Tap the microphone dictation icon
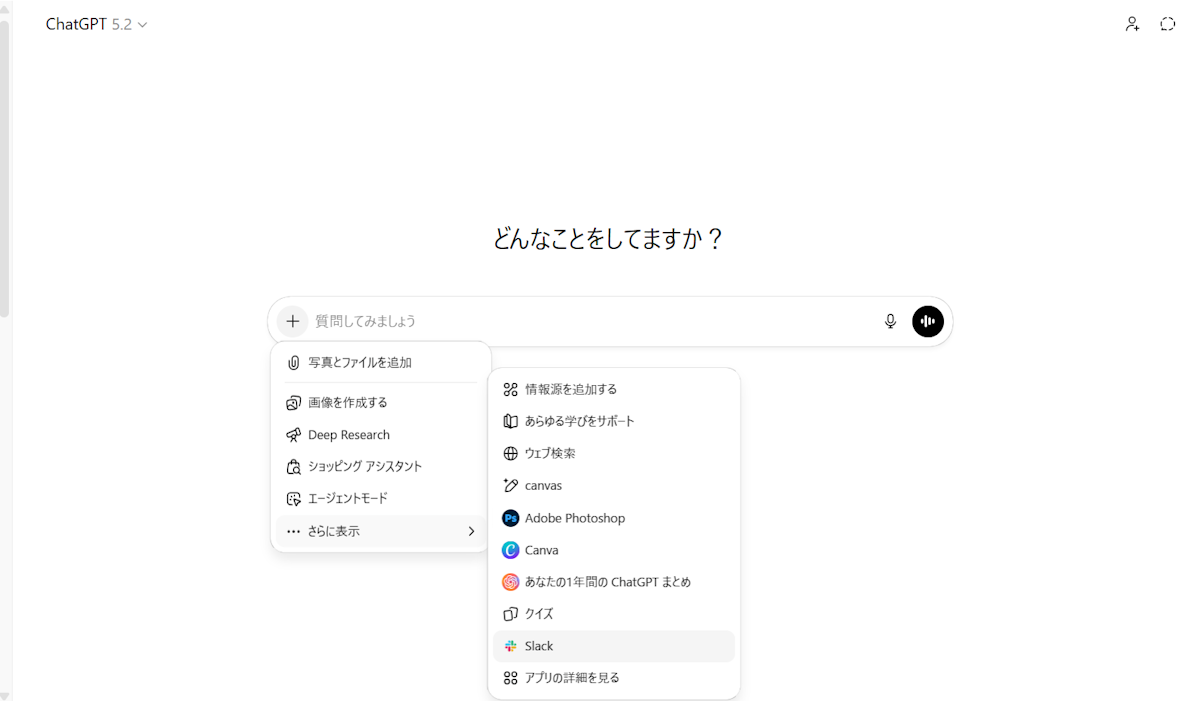This screenshot has width=1200, height=701. pos(890,321)
